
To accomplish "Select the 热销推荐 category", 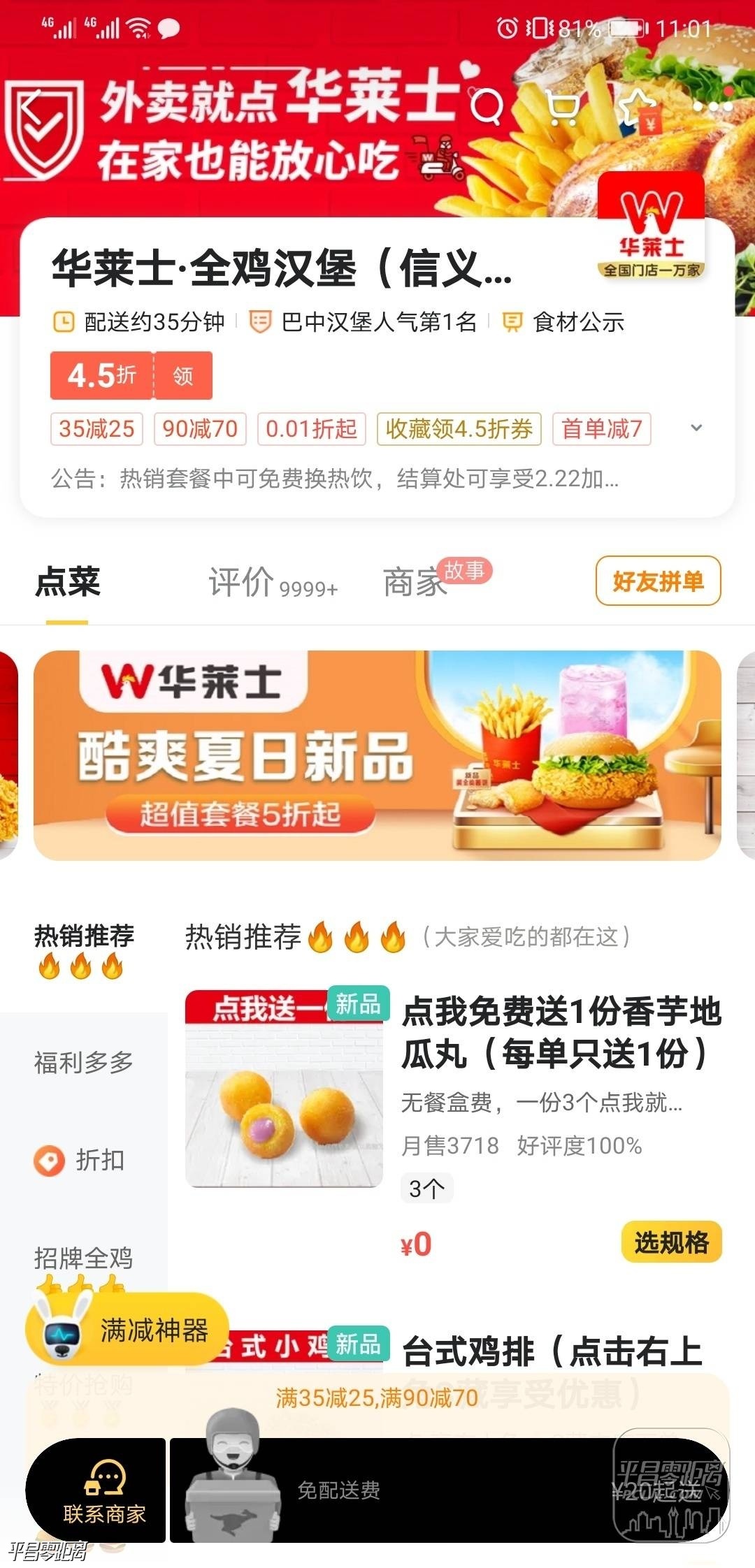I will [x=83, y=949].
